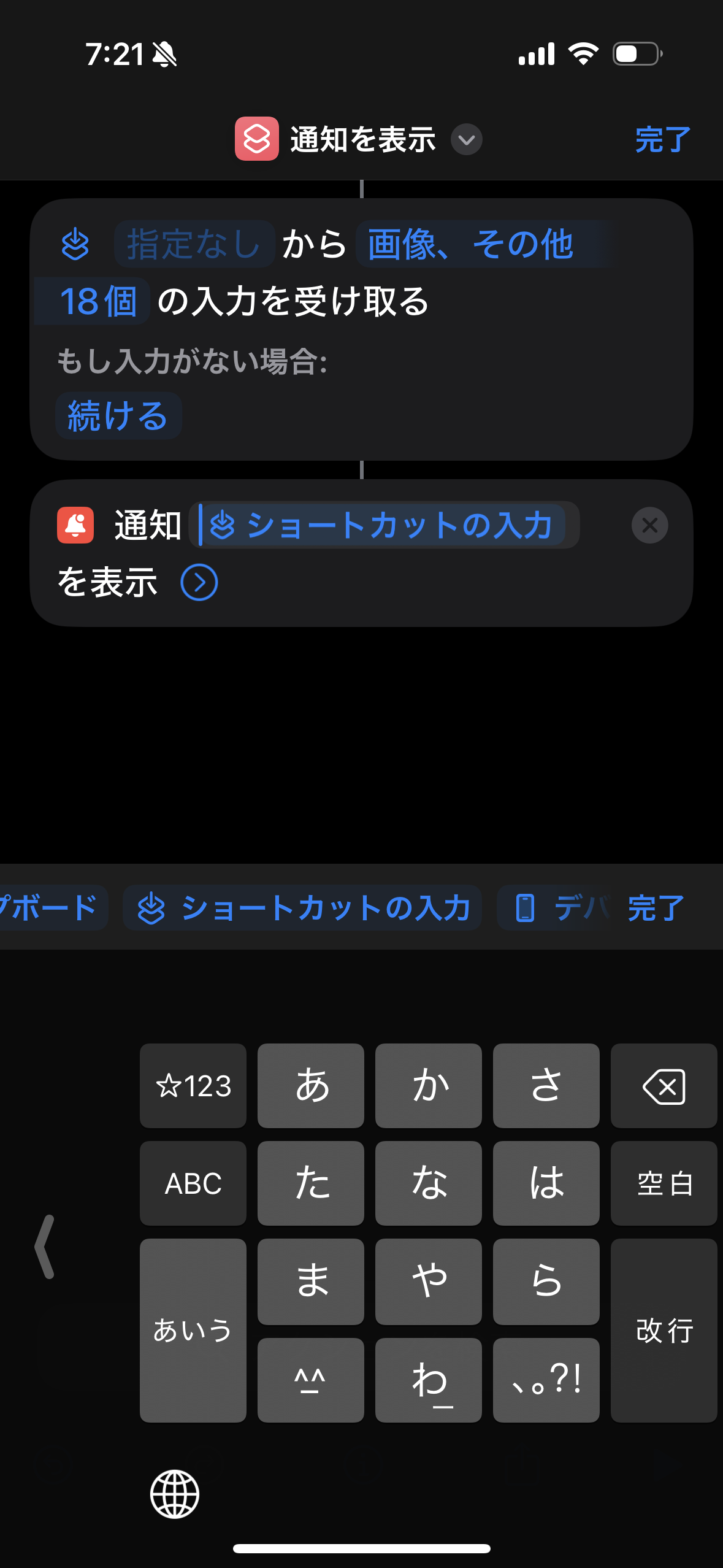Remove the 通知 action with the X button
This screenshot has height=1568, width=723.
649,525
